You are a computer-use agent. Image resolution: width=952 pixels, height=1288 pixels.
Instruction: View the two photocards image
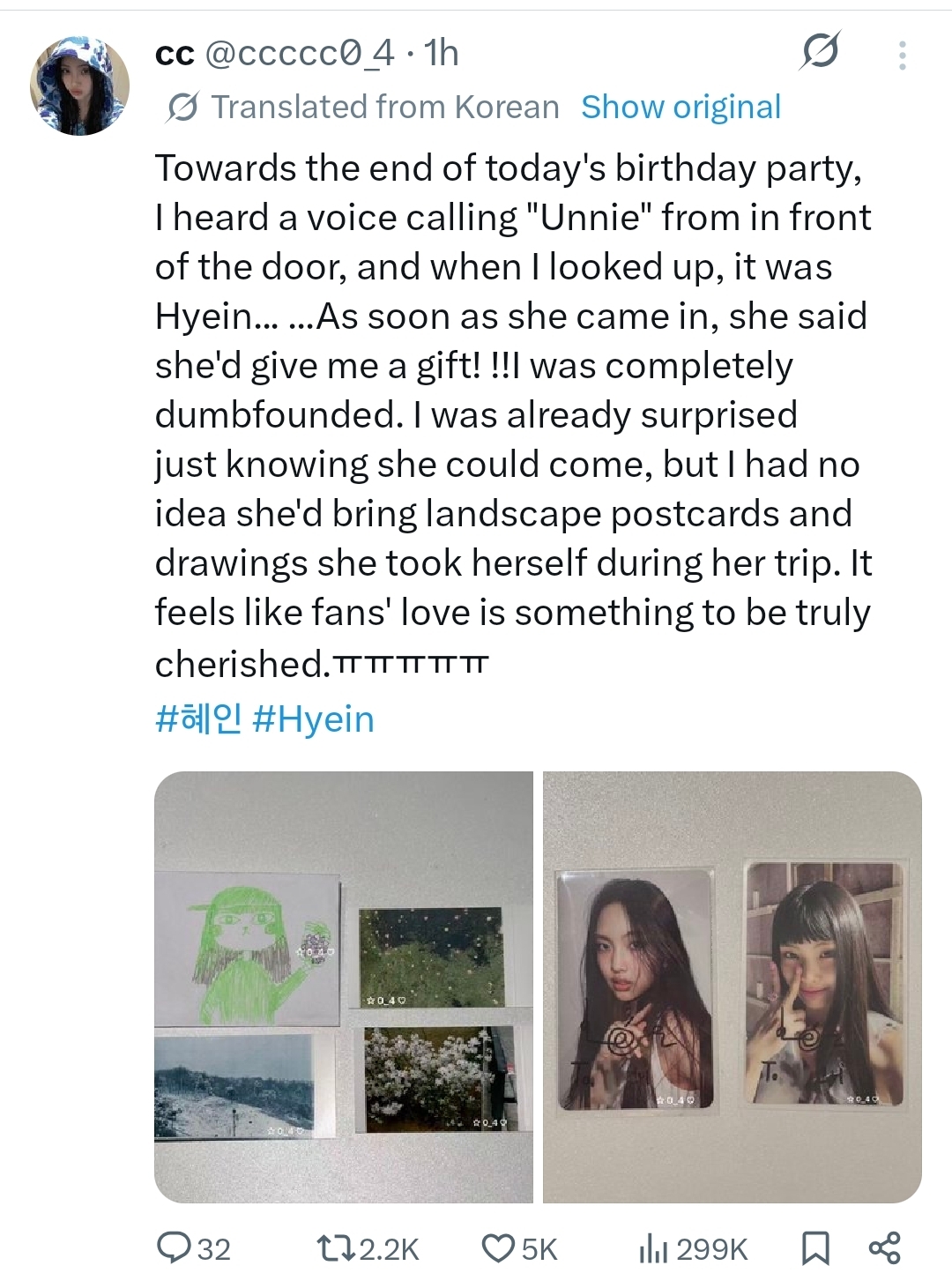click(x=732, y=986)
